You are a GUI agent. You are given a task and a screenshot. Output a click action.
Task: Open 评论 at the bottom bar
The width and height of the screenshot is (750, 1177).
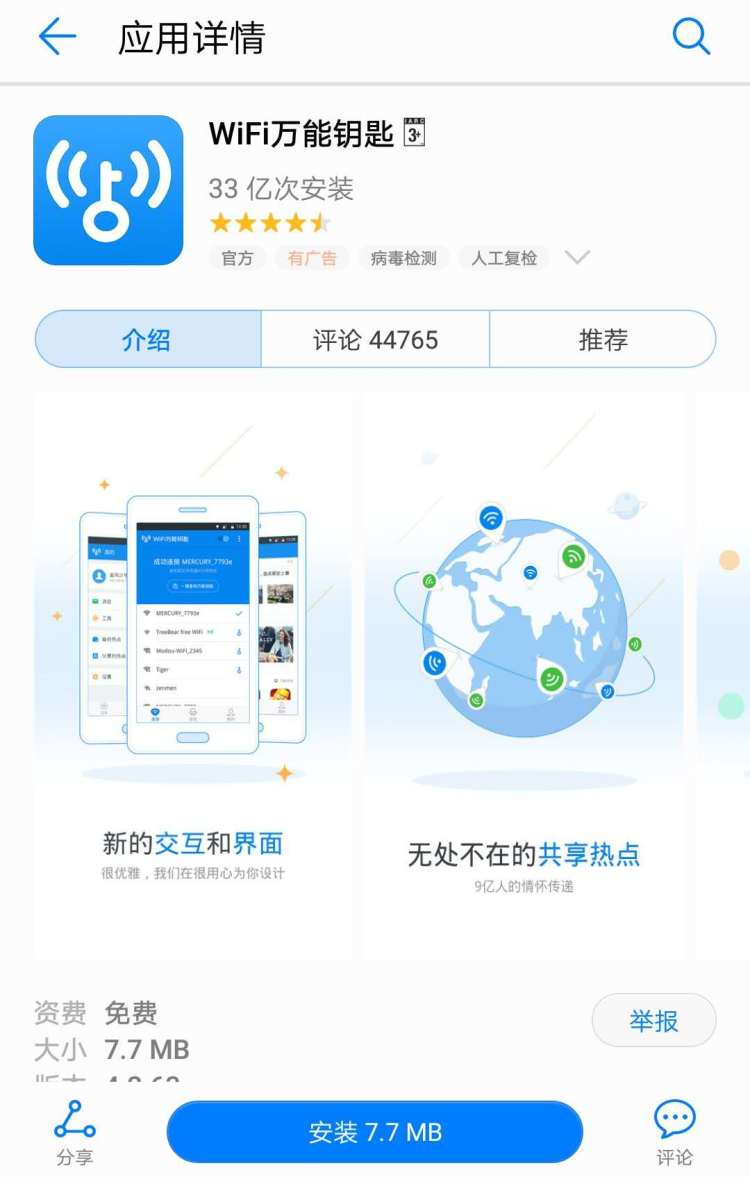click(674, 1132)
